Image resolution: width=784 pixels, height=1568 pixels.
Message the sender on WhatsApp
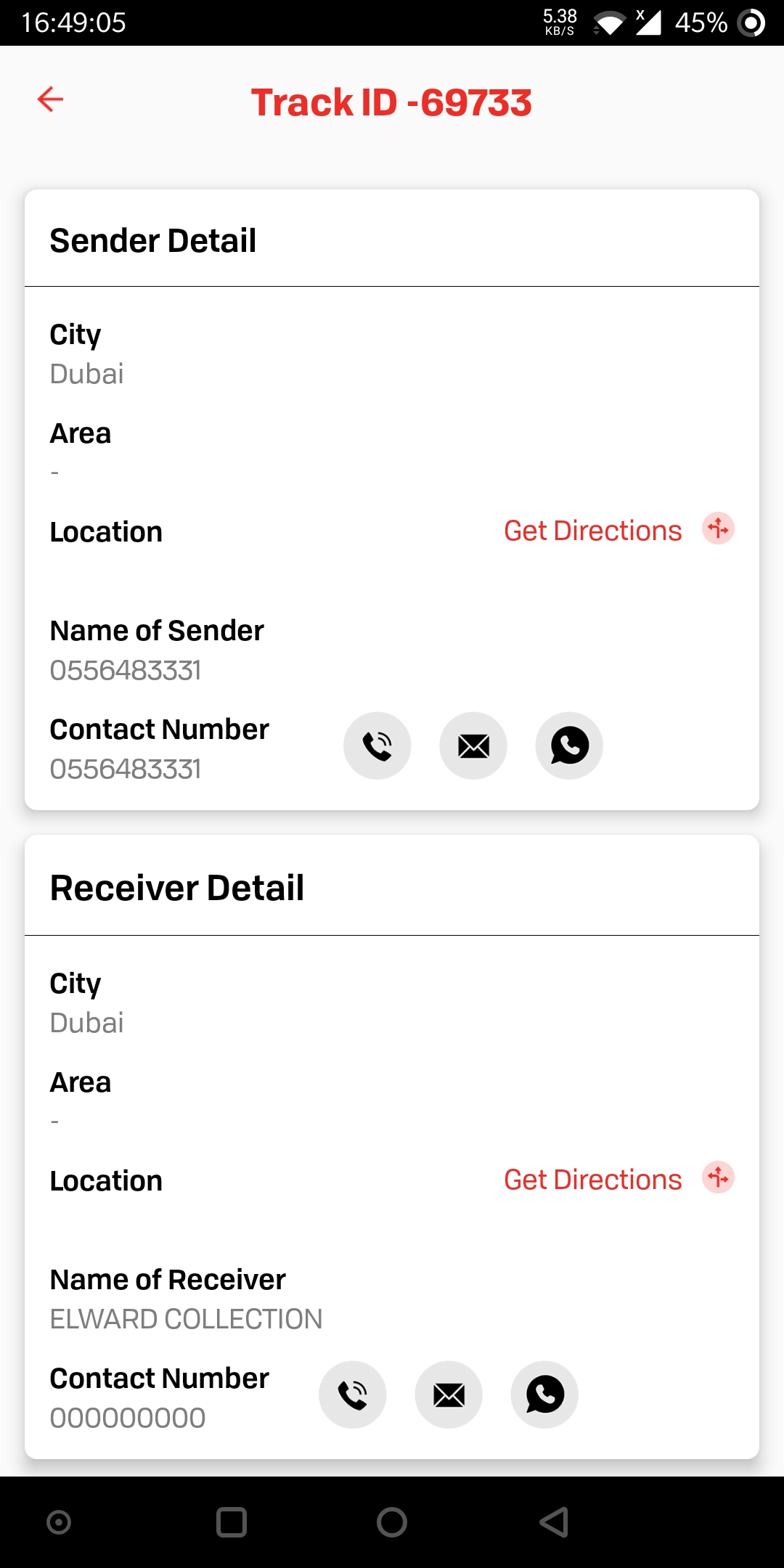[569, 746]
